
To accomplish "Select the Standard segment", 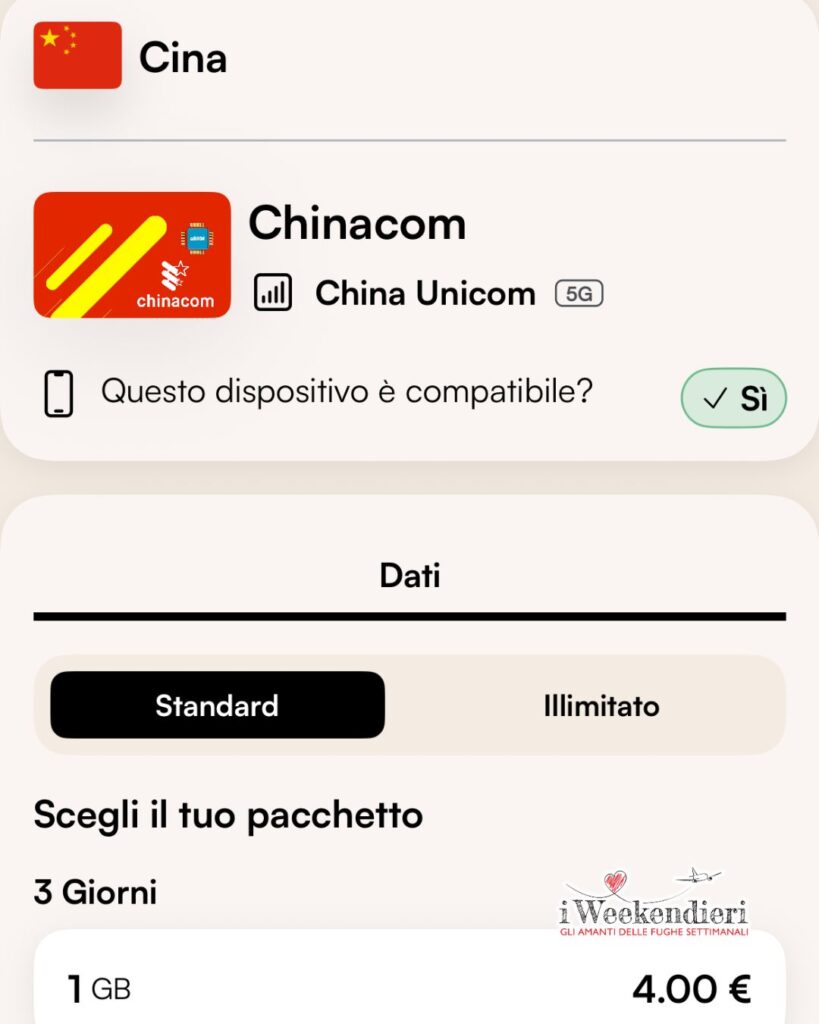I will pyautogui.click(x=217, y=706).
